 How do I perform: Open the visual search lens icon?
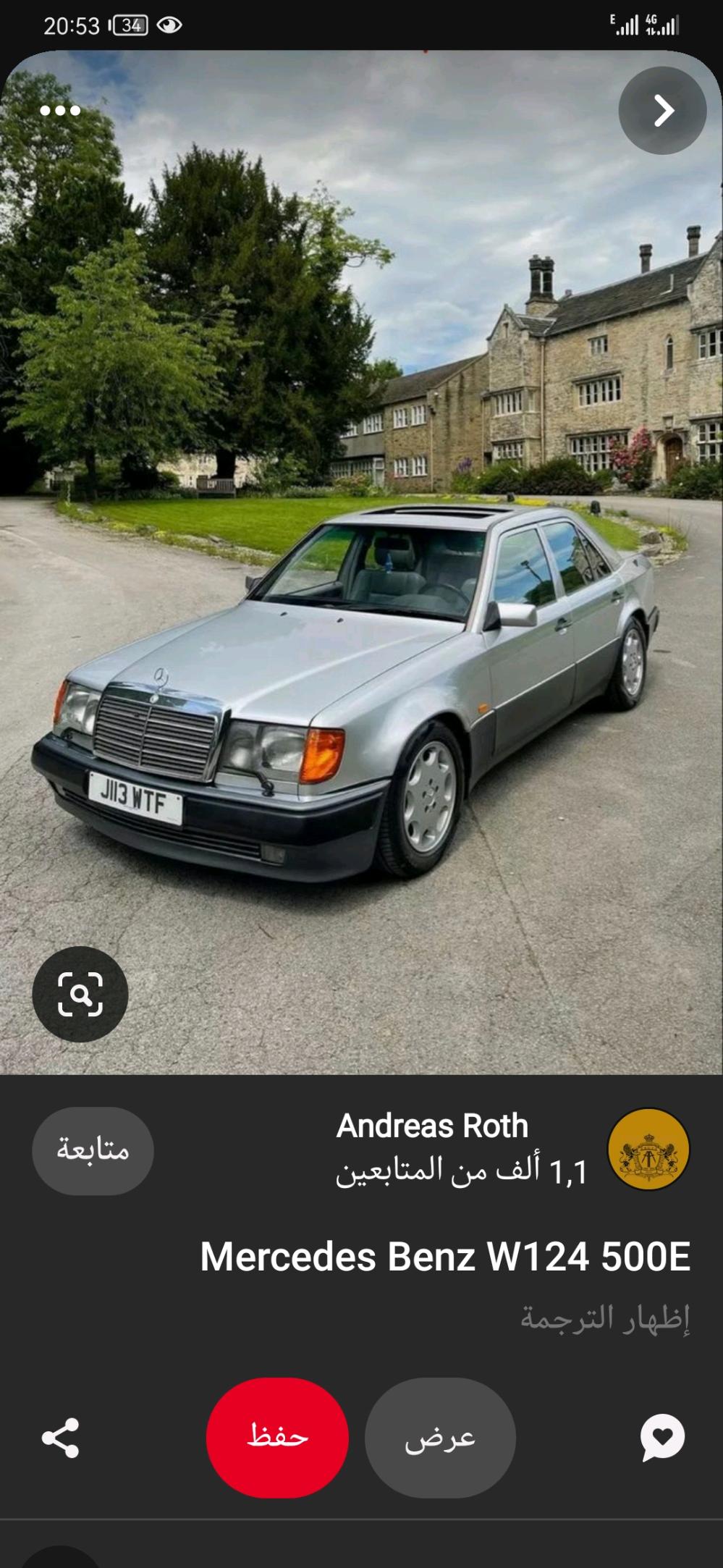pyautogui.click(x=80, y=994)
